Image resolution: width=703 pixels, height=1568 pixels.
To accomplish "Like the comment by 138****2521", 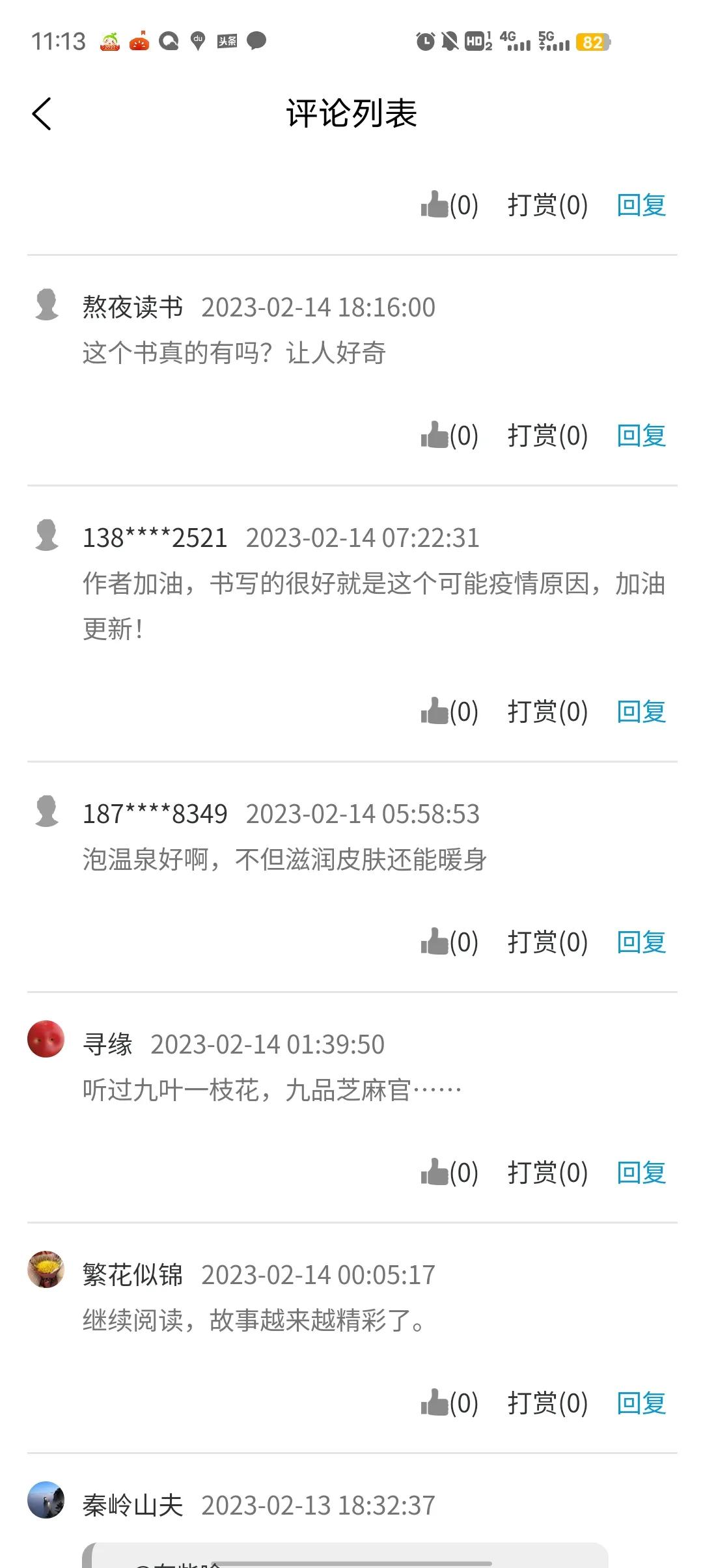I will pos(449,711).
